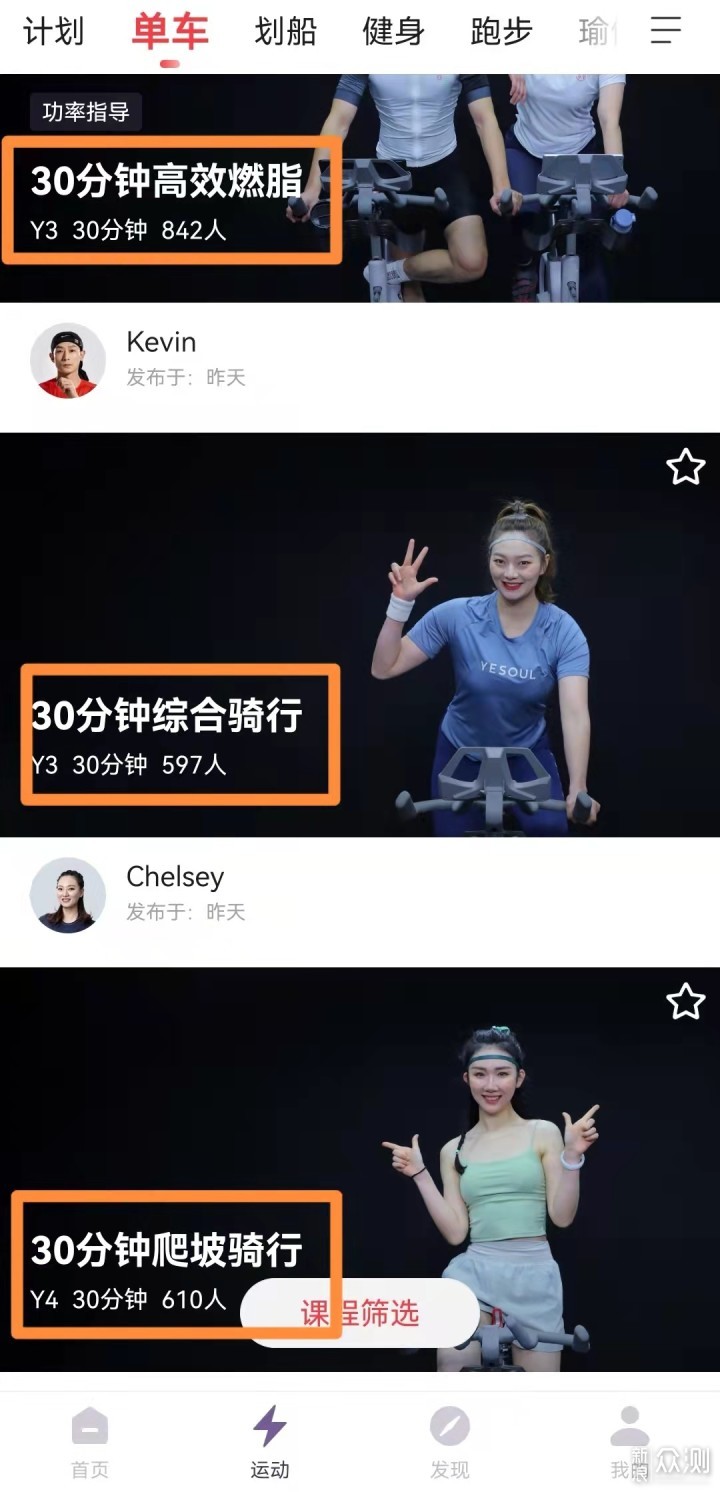This screenshot has width=720, height=1492.
Task: View coach Kevin's profile
Action: (68, 360)
